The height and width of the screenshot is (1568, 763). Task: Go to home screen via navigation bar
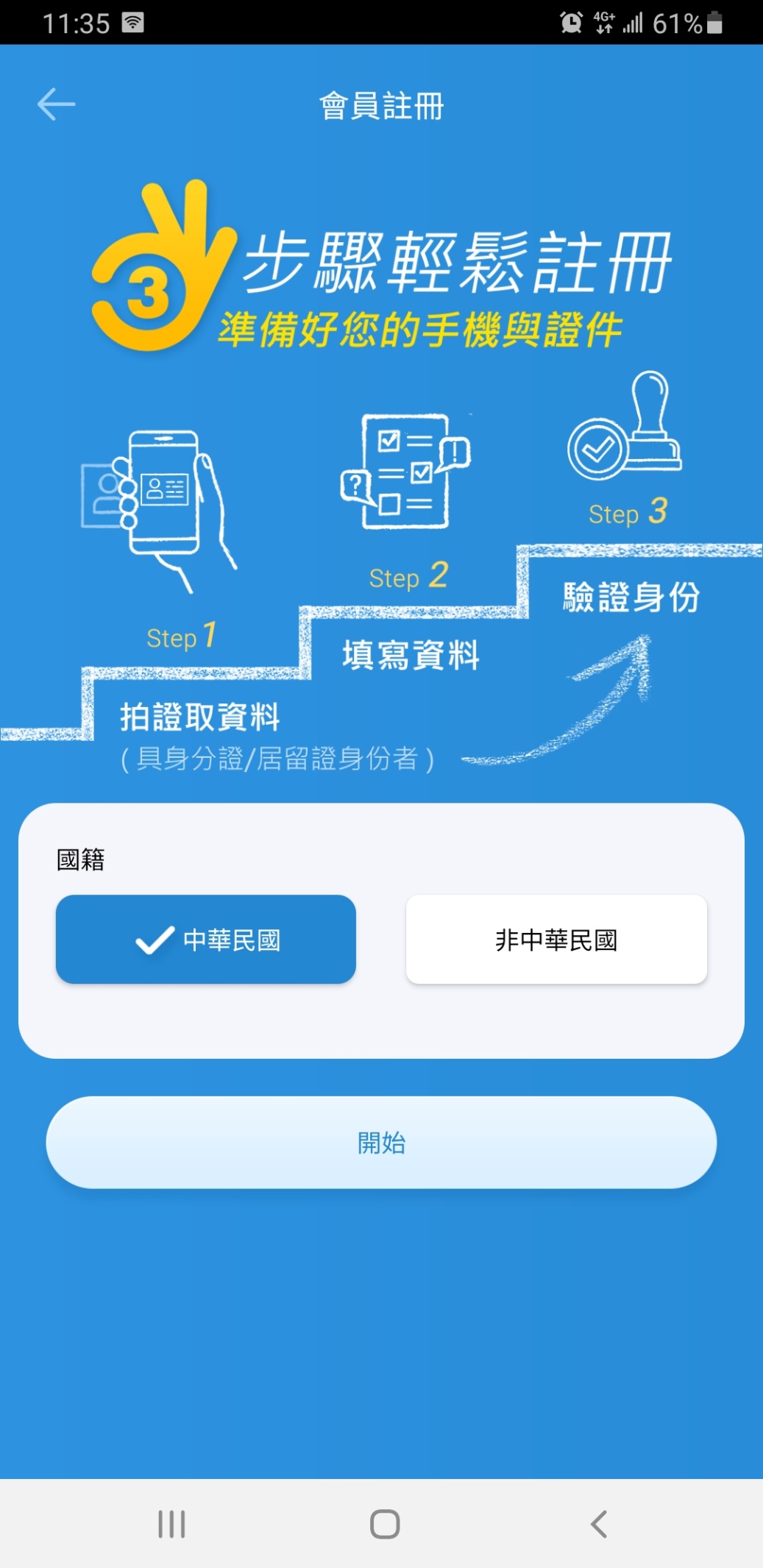pyautogui.click(x=385, y=1524)
